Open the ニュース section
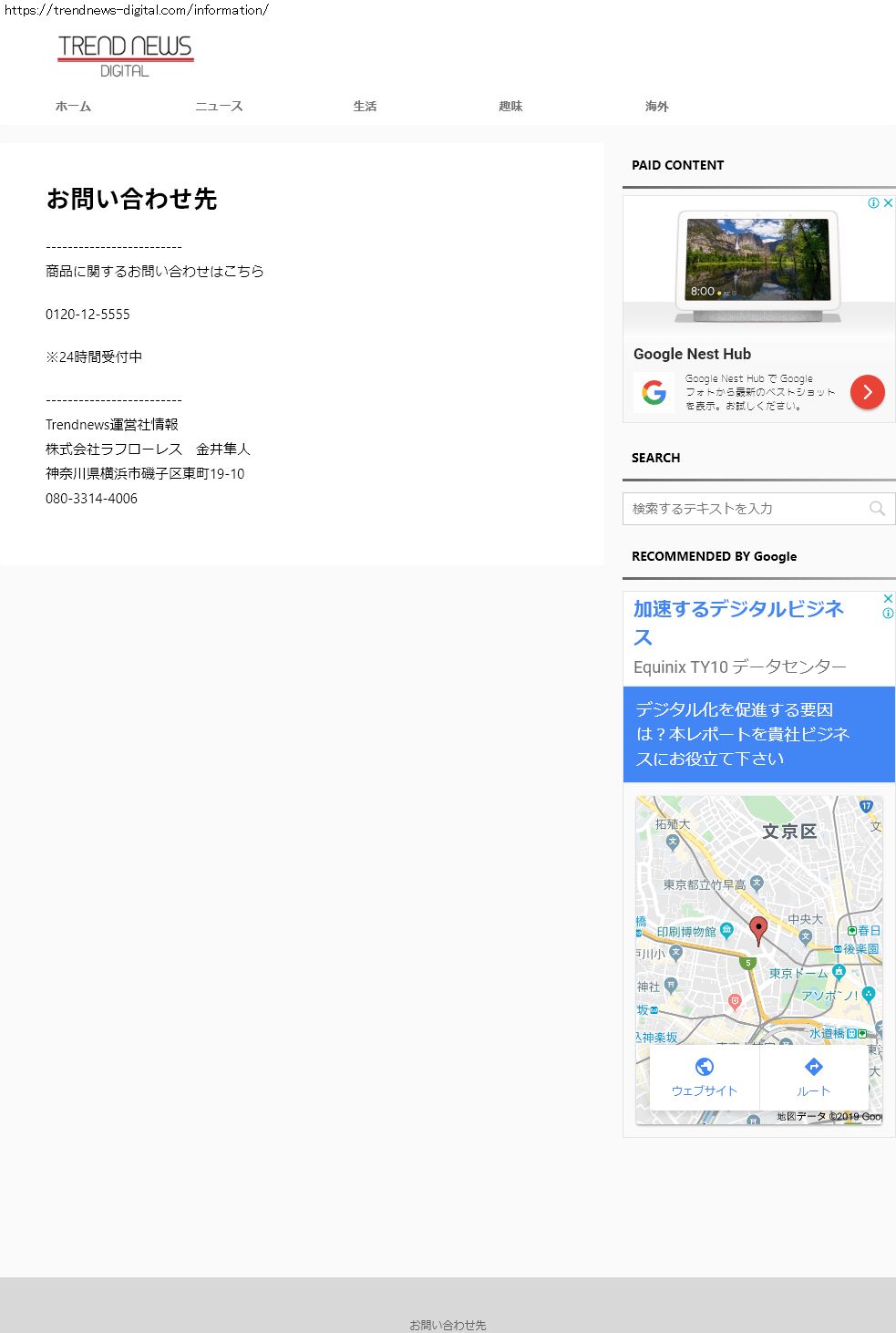 coord(219,107)
